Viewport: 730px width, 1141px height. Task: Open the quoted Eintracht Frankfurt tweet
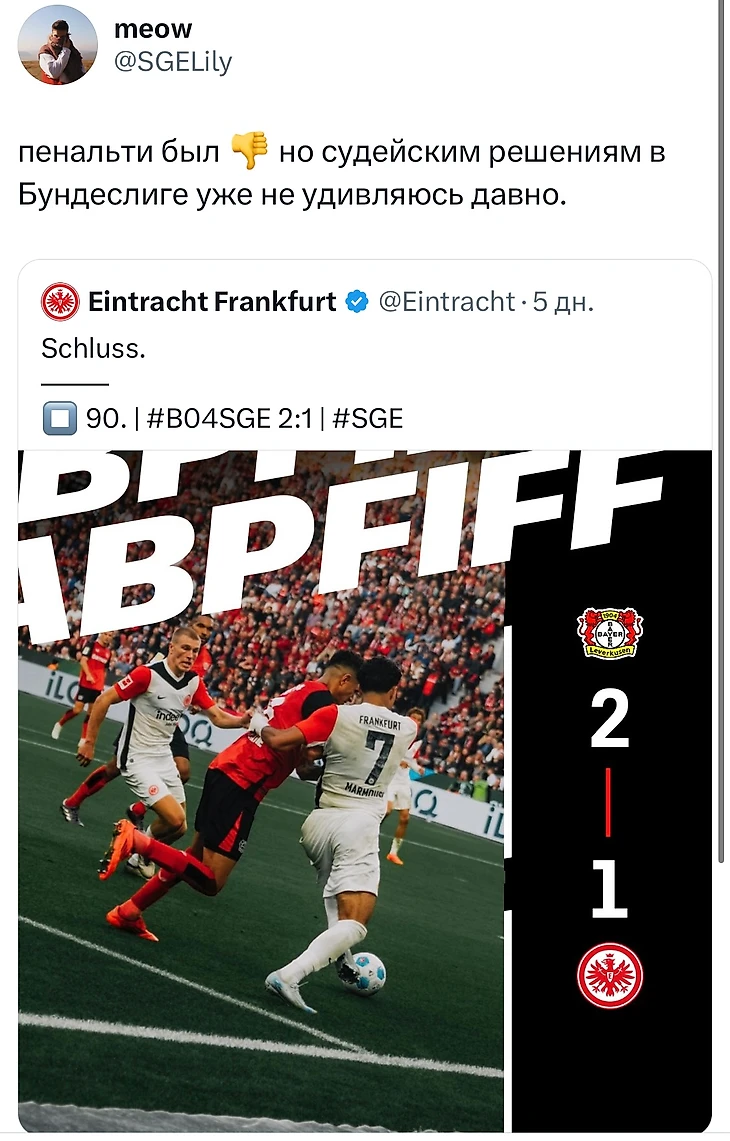point(300,349)
